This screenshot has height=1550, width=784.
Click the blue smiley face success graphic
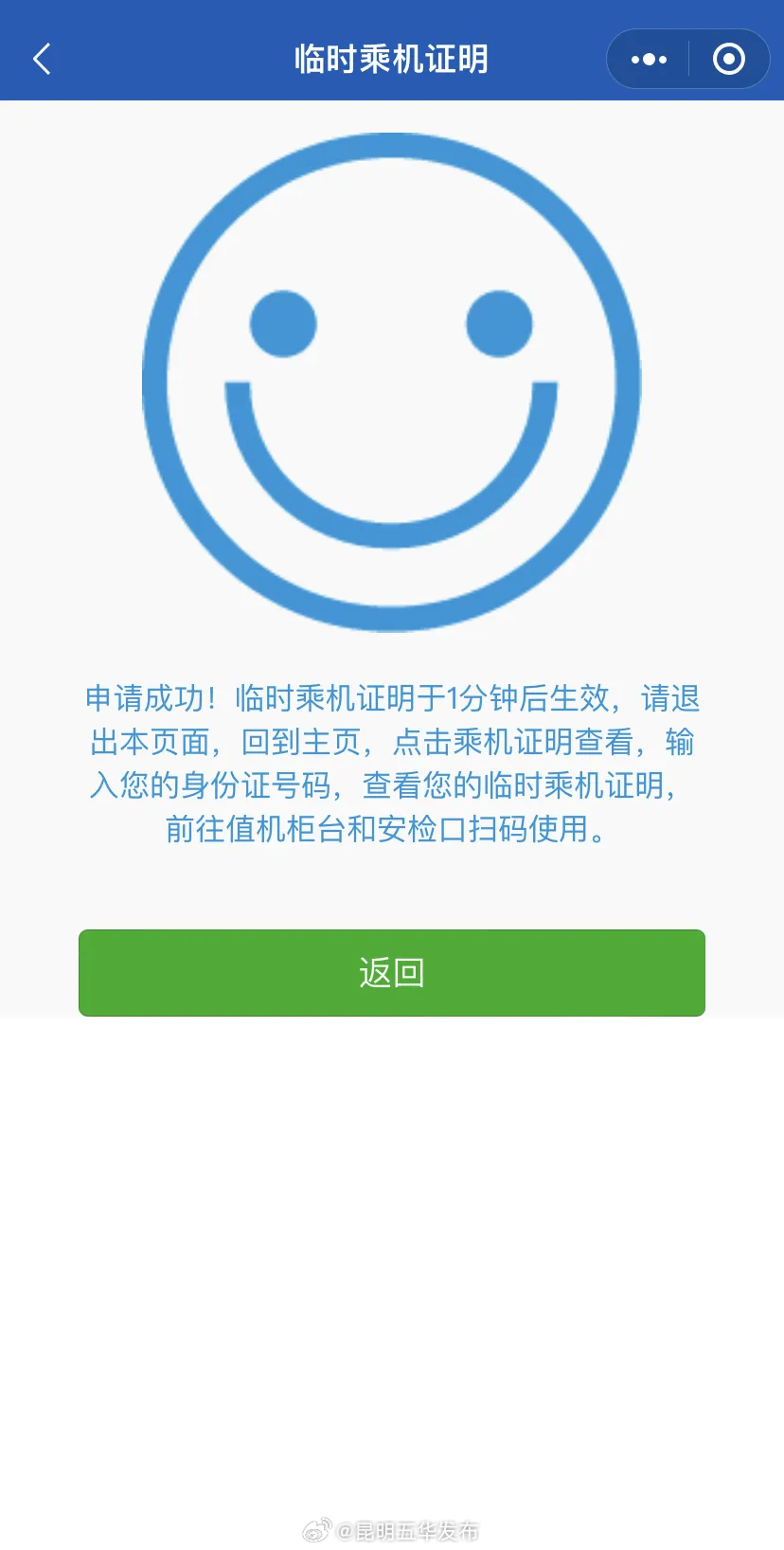tap(392, 379)
